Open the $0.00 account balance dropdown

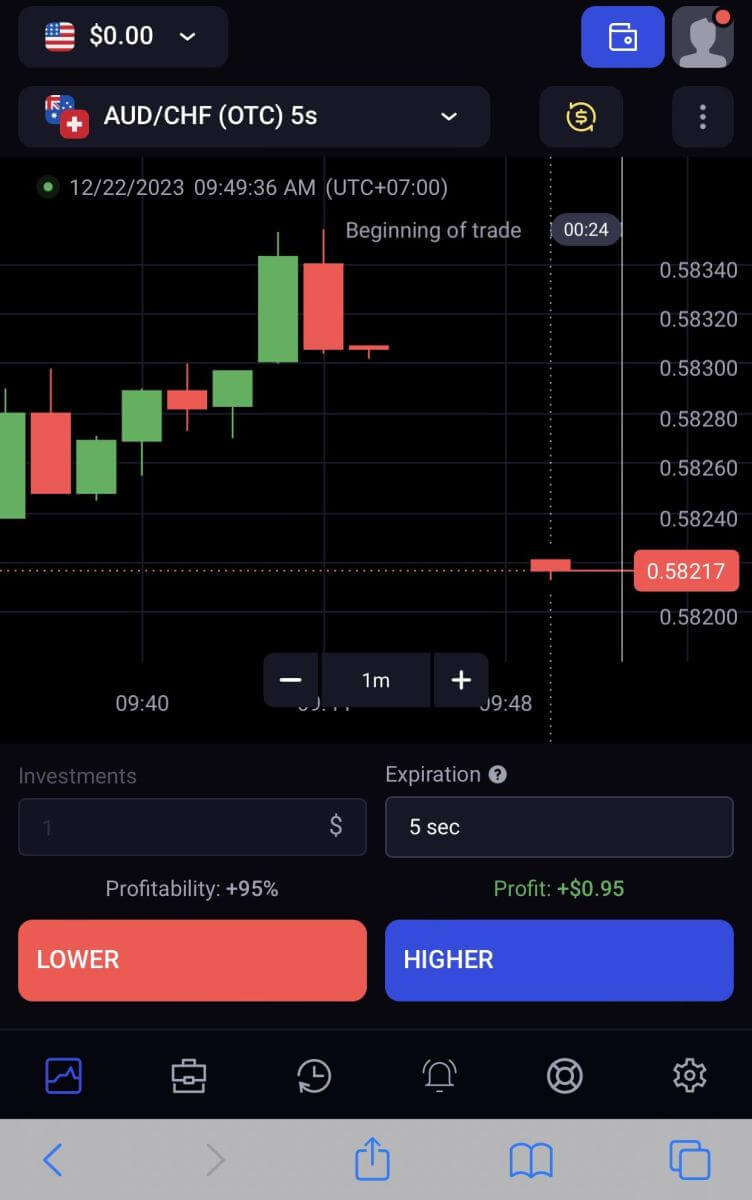pyautogui.click(x=122, y=37)
